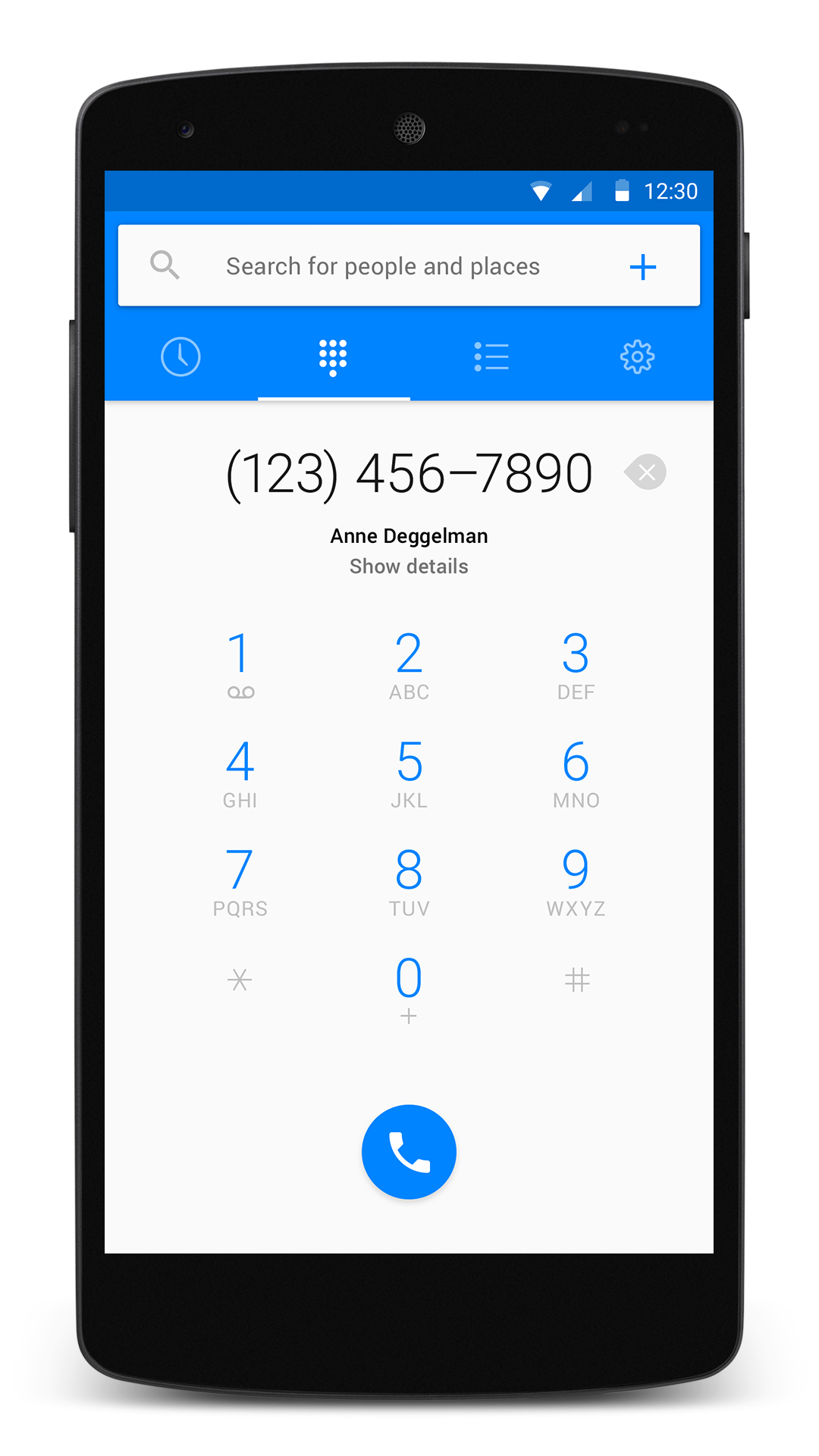Call the number with the phone button
819x1456 pixels.
coord(409,1151)
